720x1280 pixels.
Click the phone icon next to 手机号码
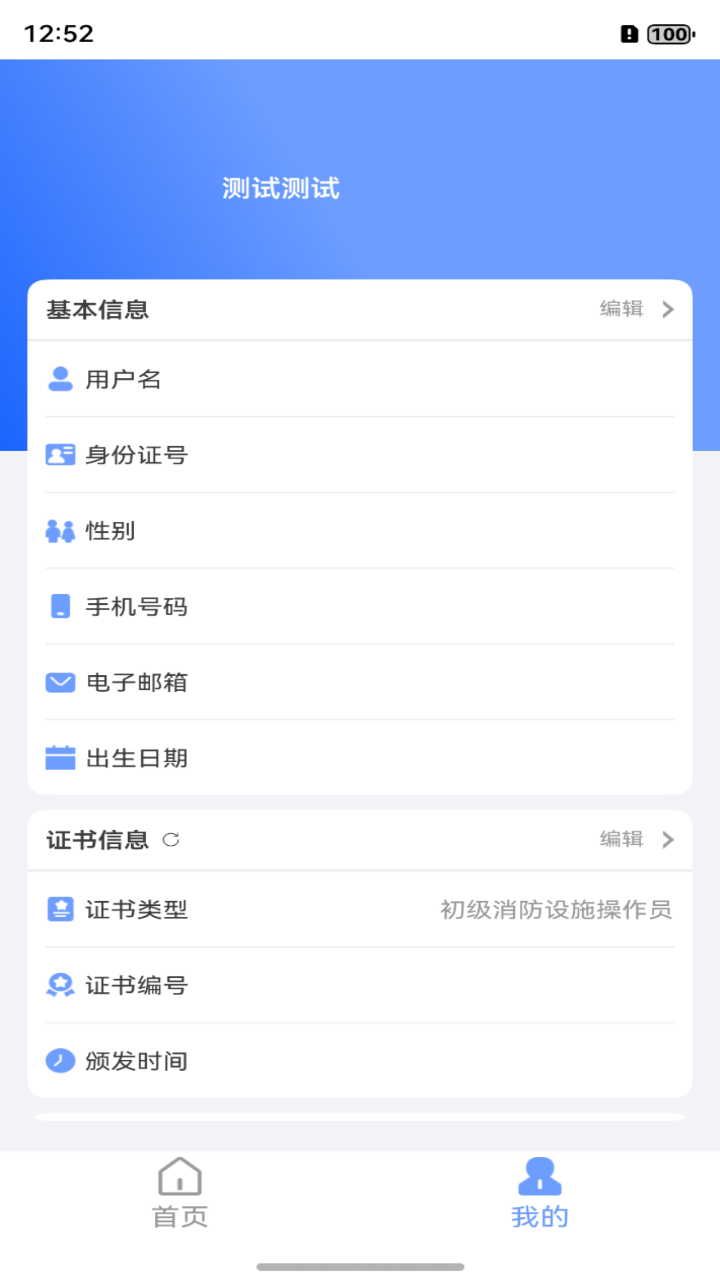[x=59, y=606]
